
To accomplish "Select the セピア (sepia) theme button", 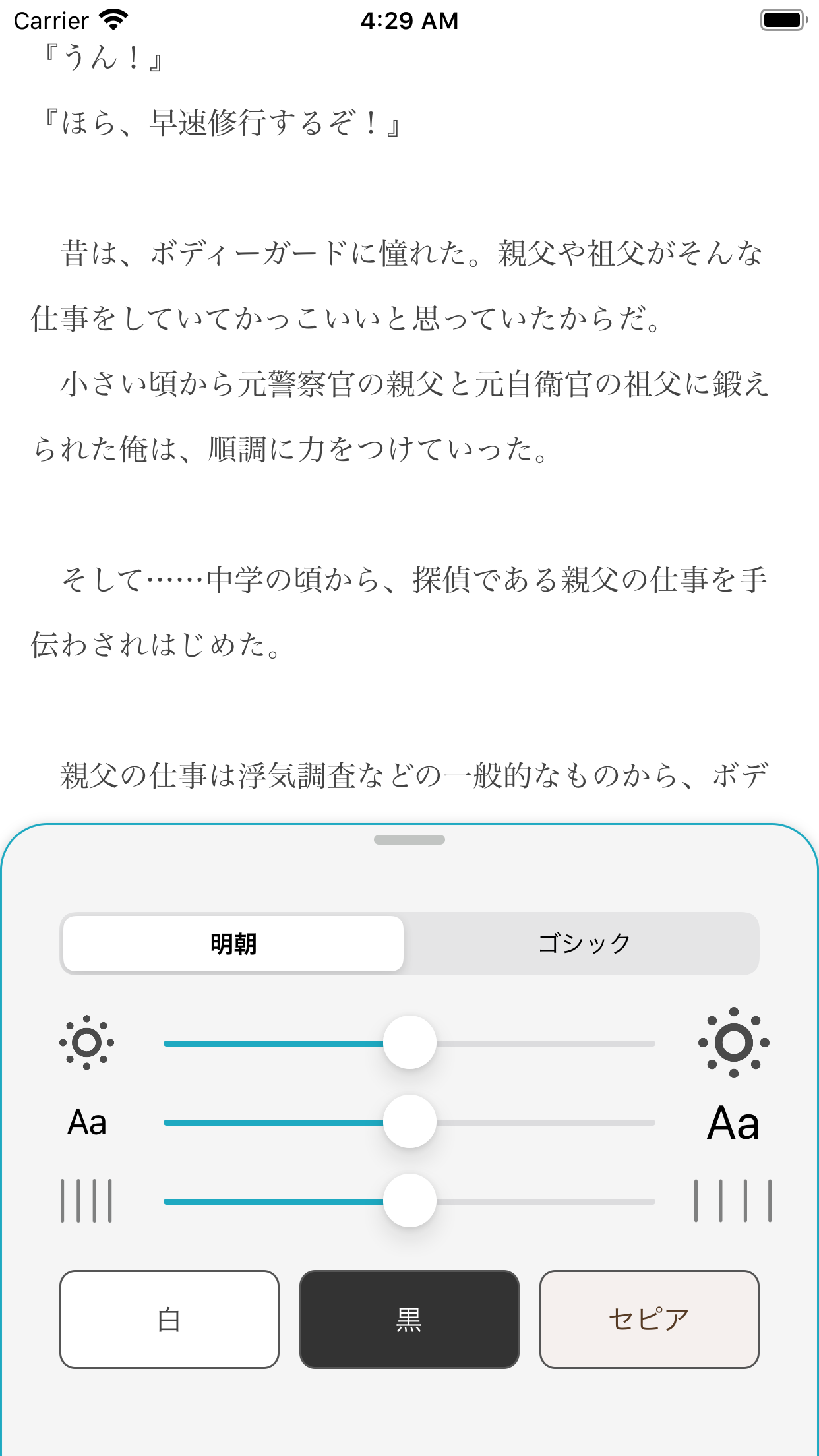I will tap(650, 1319).
